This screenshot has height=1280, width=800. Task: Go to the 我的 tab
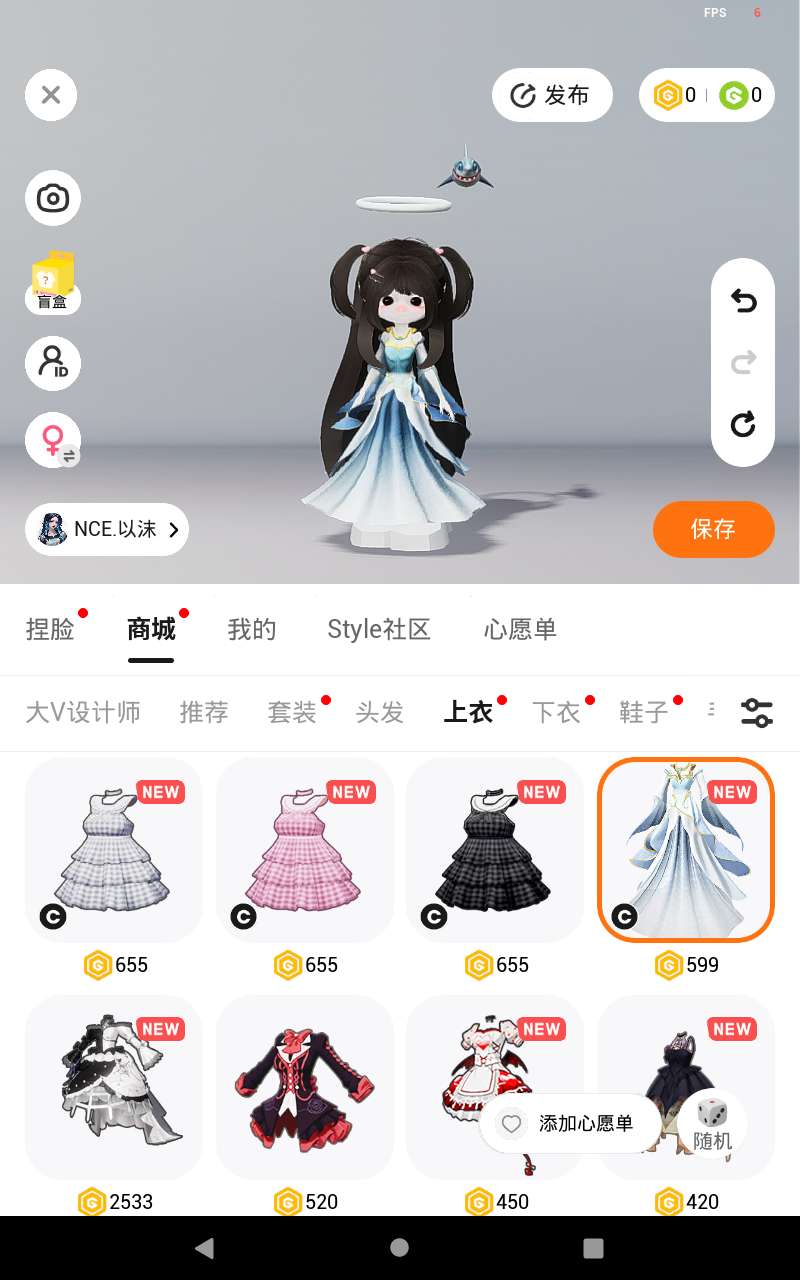click(251, 629)
